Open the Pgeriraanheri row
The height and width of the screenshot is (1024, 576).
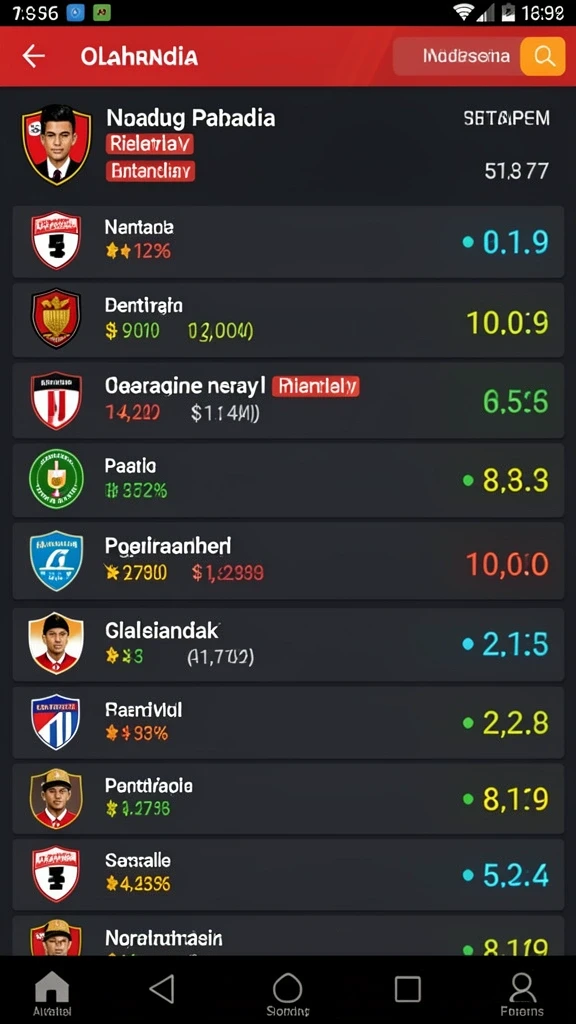click(288, 562)
